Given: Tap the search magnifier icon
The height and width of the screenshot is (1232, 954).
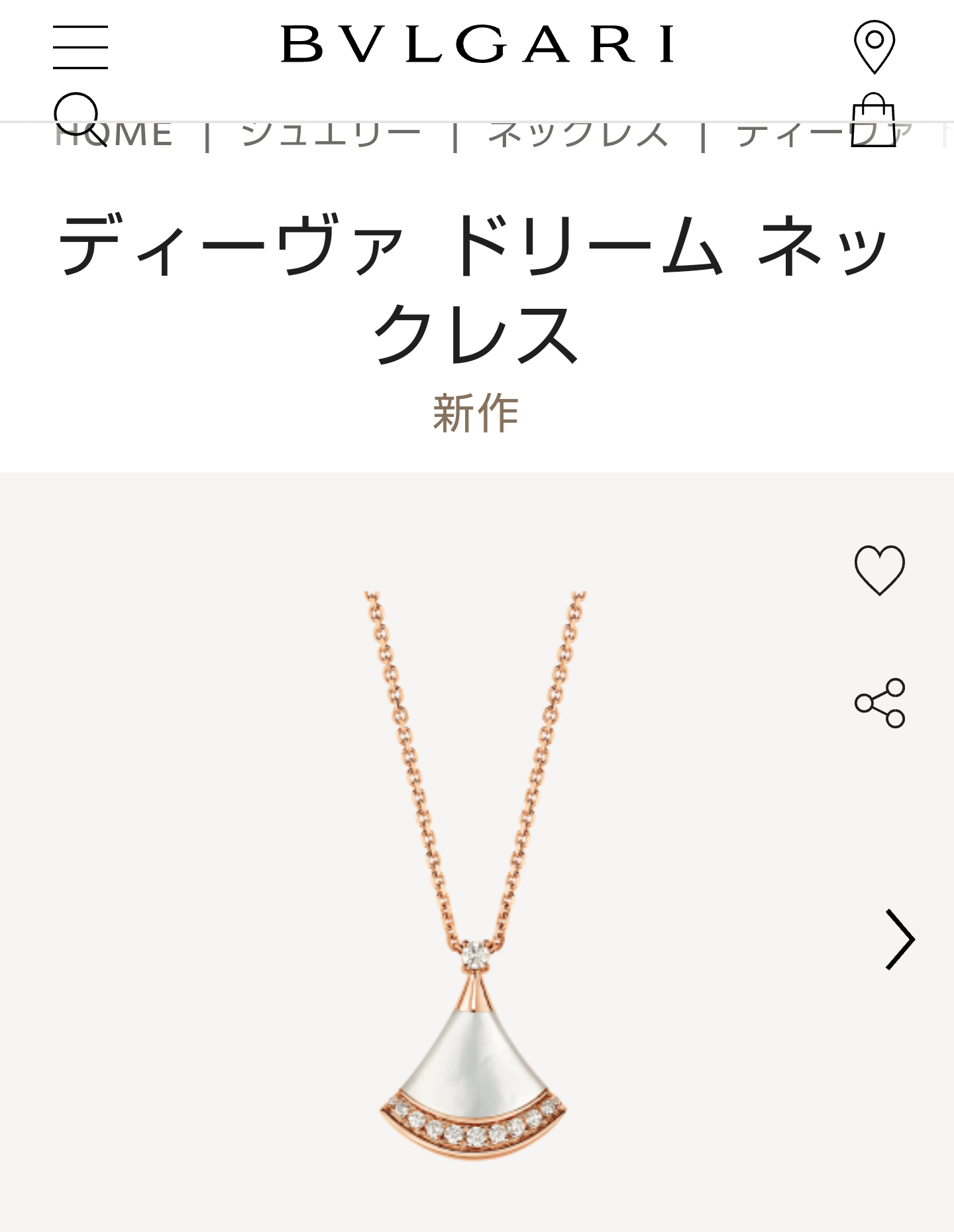Looking at the screenshot, I should click(x=79, y=118).
